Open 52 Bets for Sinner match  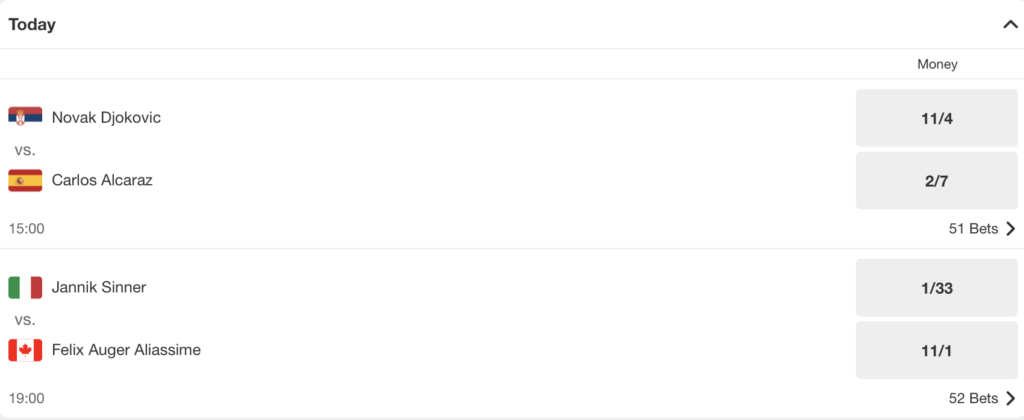tap(982, 398)
